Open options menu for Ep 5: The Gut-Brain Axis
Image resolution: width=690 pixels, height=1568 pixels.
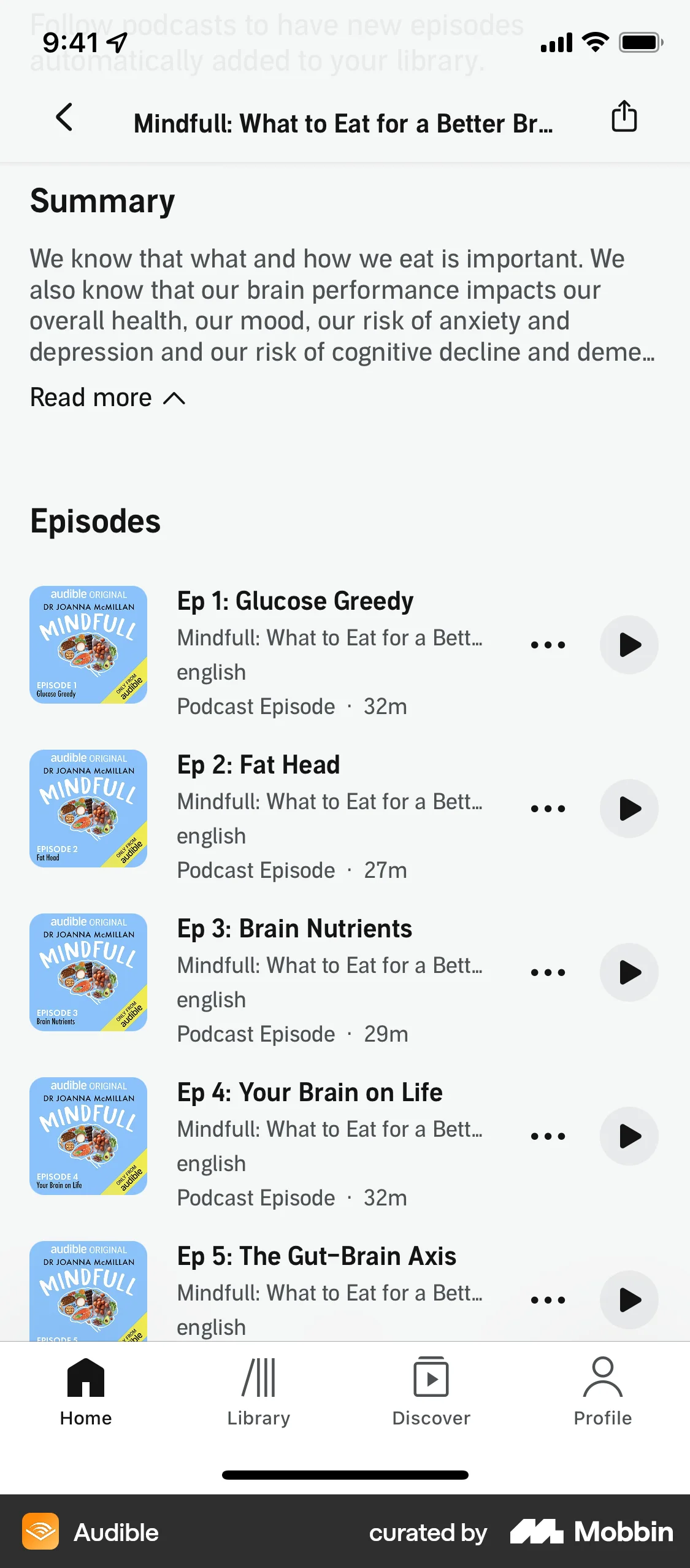tap(548, 1299)
